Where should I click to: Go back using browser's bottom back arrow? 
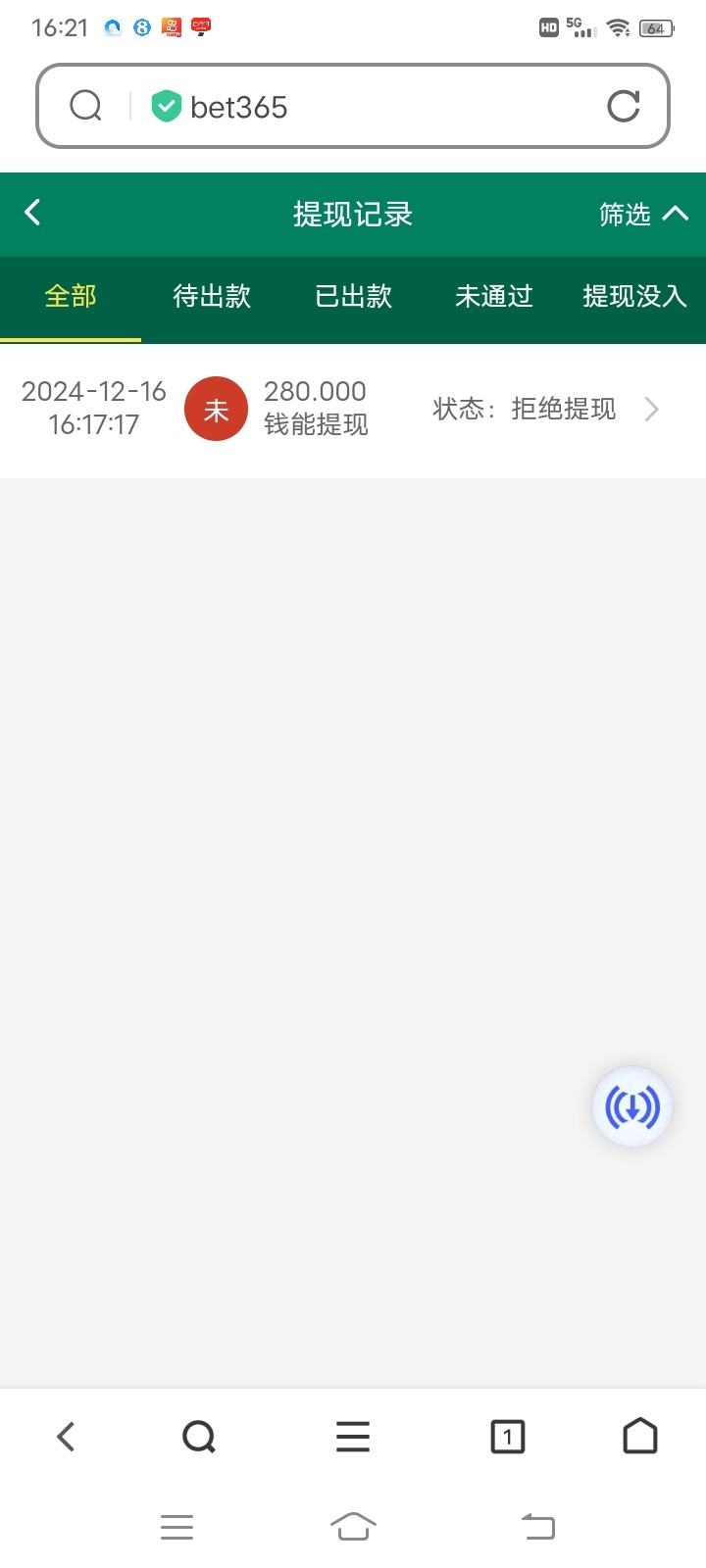pyautogui.click(x=66, y=1437)
